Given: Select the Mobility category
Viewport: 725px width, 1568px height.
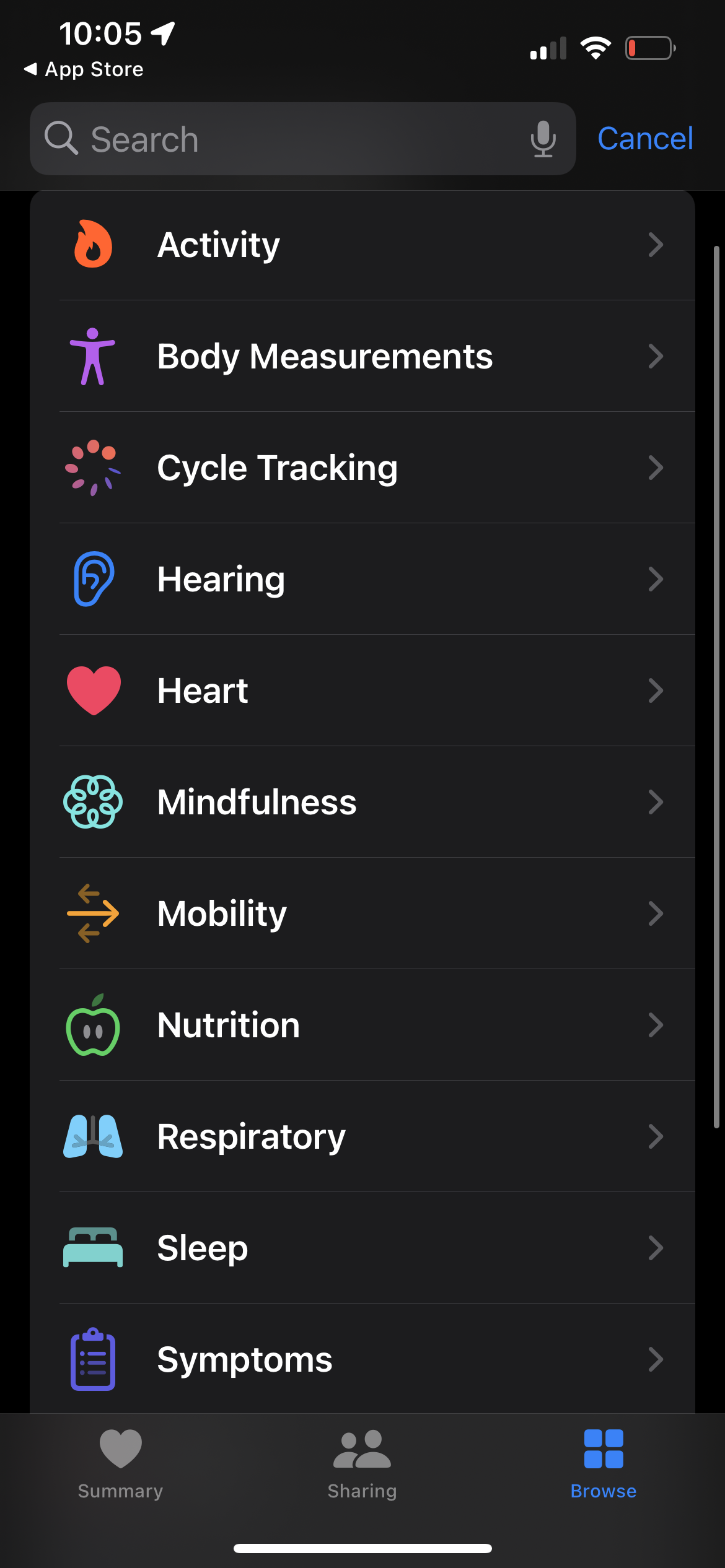Looking at the screenshot, I should [362, 914].
